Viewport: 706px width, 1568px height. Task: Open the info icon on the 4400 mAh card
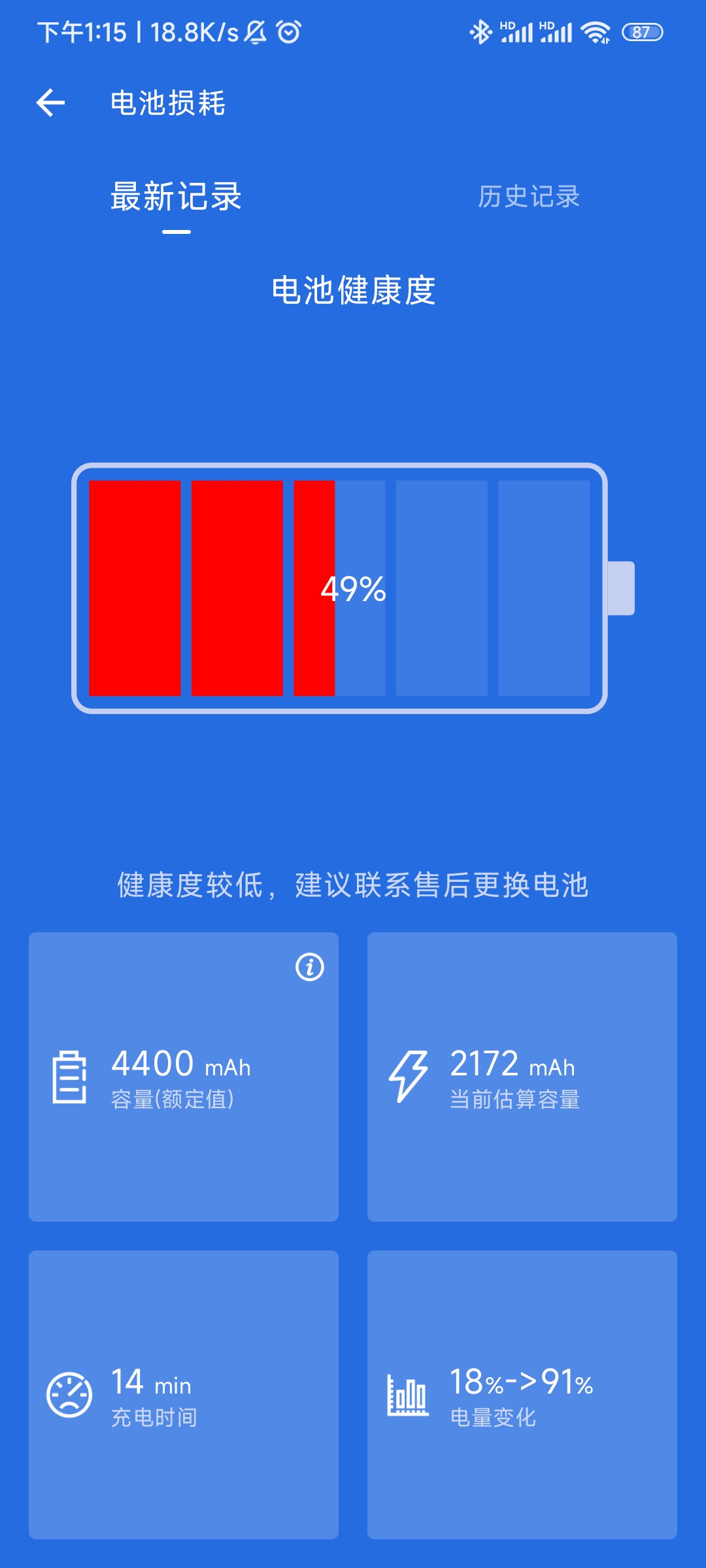coord(310,967)
